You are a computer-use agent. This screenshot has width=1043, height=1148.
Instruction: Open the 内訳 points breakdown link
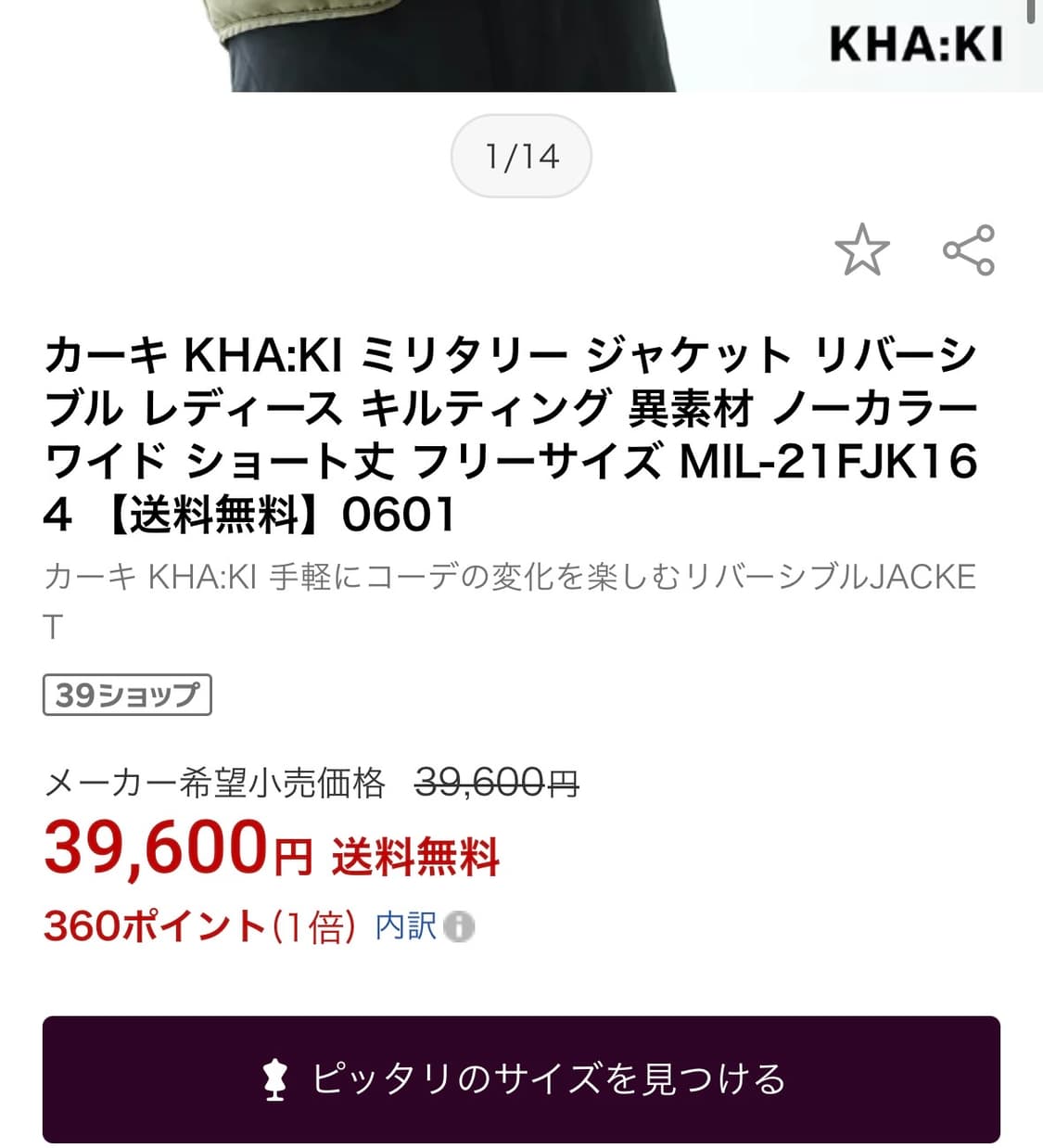tap(405, 925)
